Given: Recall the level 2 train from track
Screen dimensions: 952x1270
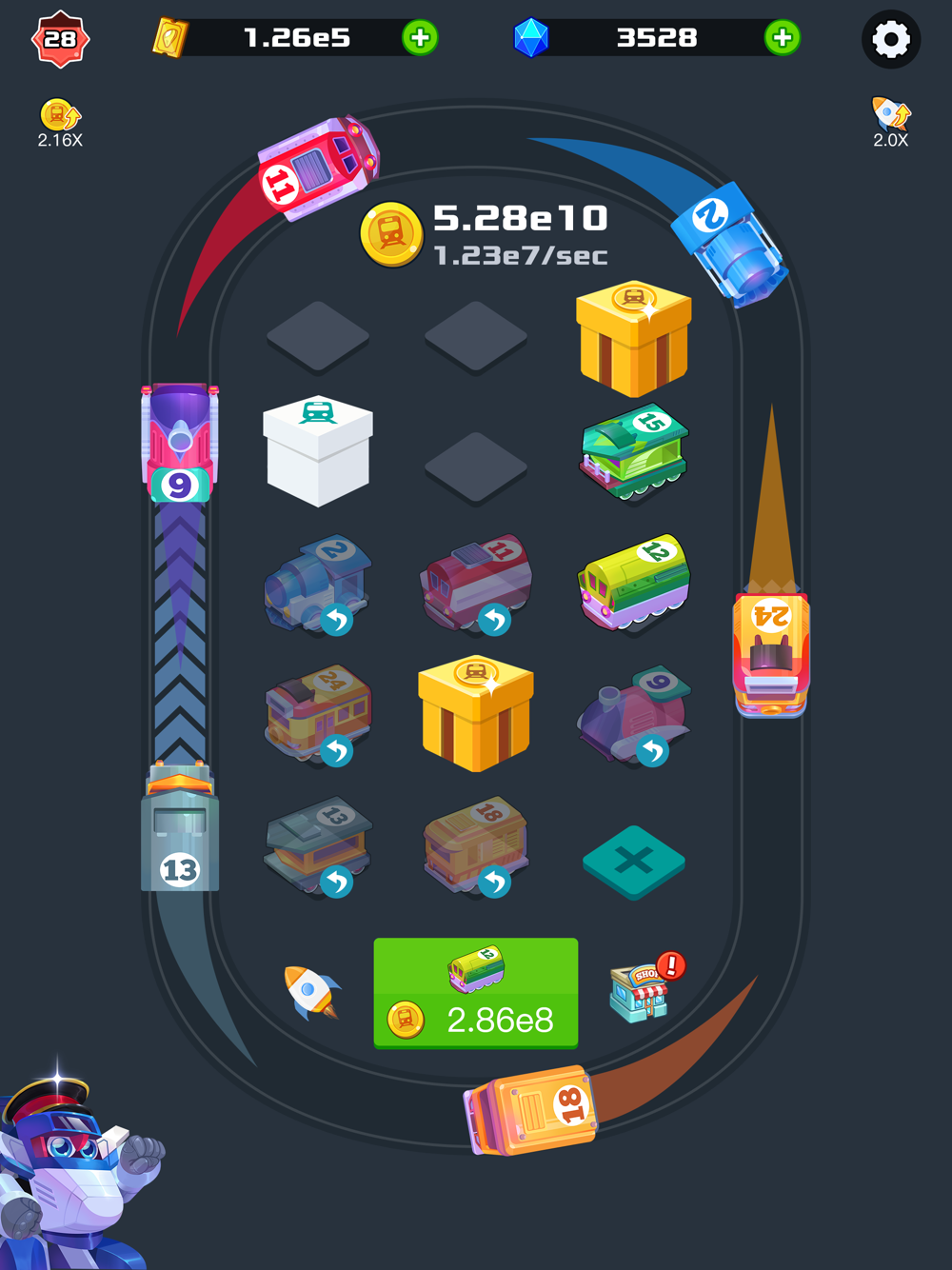Looking at the screenshot, I should pos(336,621).
